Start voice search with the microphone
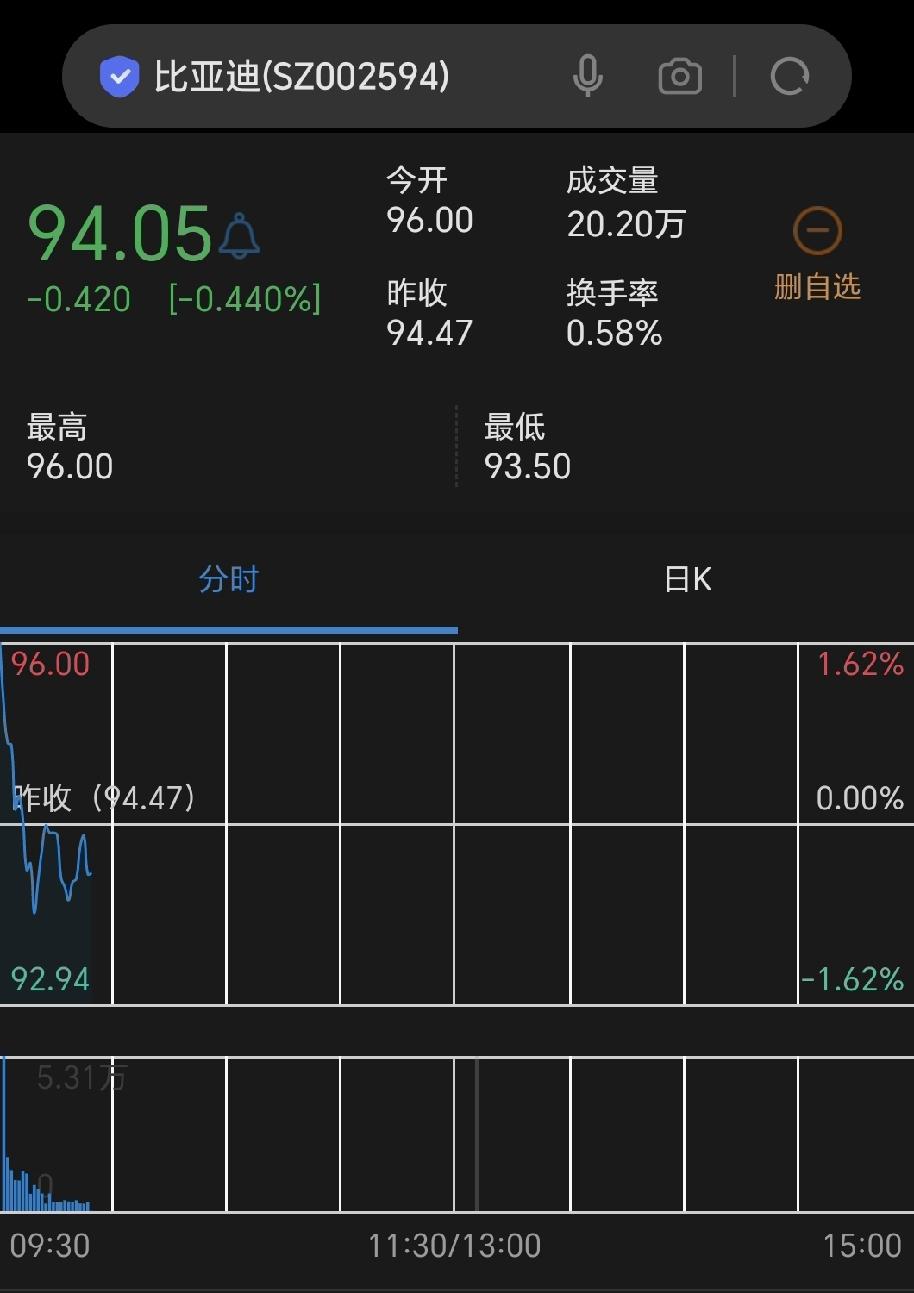This screenshot has height=1293, width=914. (x=588, y=76)
